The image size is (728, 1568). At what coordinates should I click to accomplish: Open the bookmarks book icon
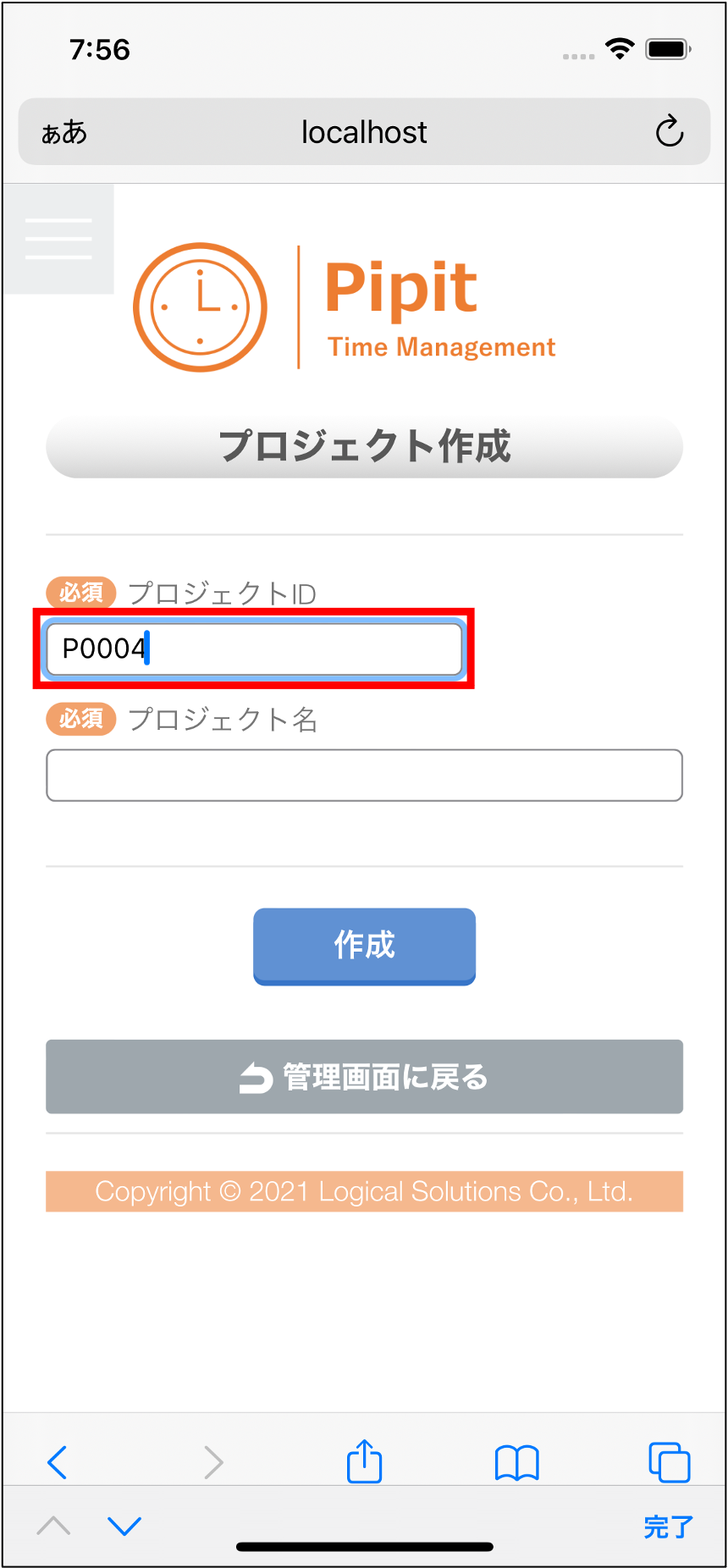[x=516, y=1462]
